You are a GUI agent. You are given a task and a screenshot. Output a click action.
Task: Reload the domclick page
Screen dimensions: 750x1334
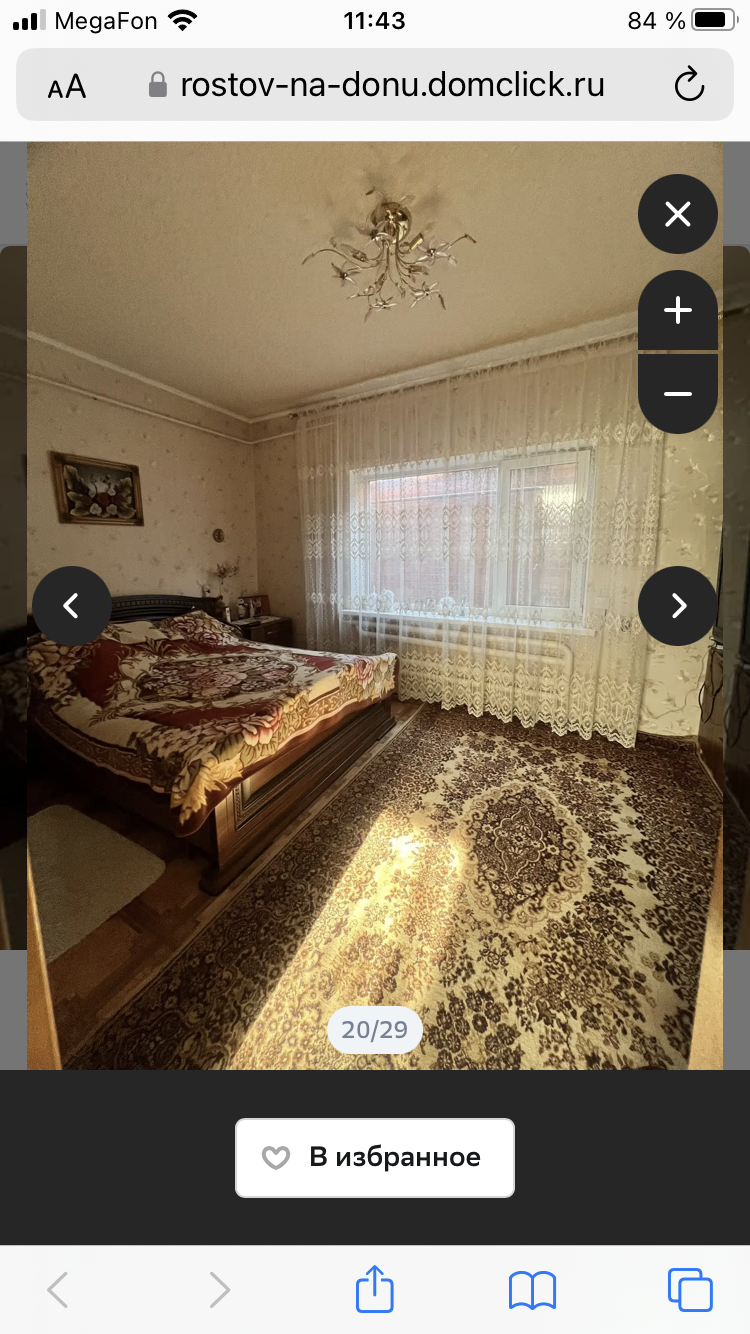click(x=689, y=85)
